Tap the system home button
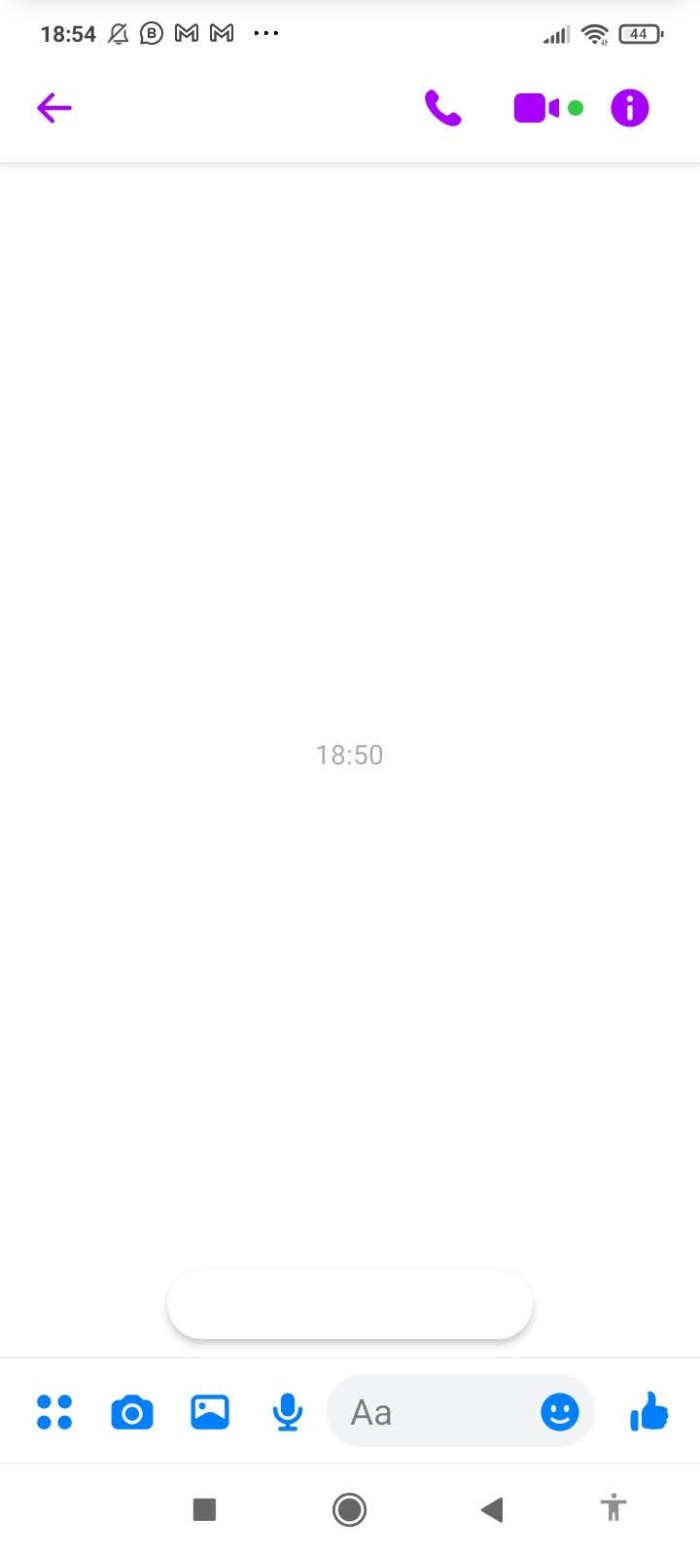Viewport: 700px width, 1556px height. (349, 1509)
